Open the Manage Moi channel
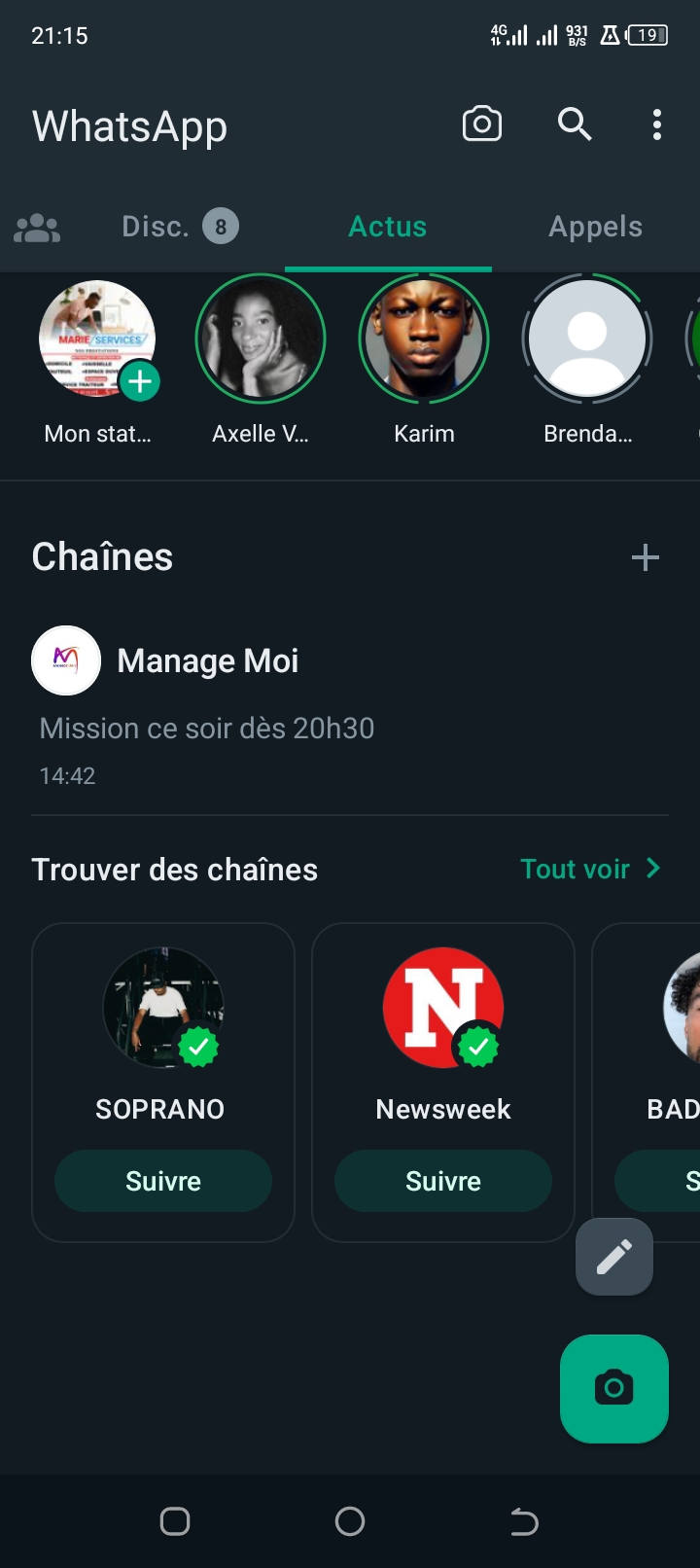 pos(207,661)
